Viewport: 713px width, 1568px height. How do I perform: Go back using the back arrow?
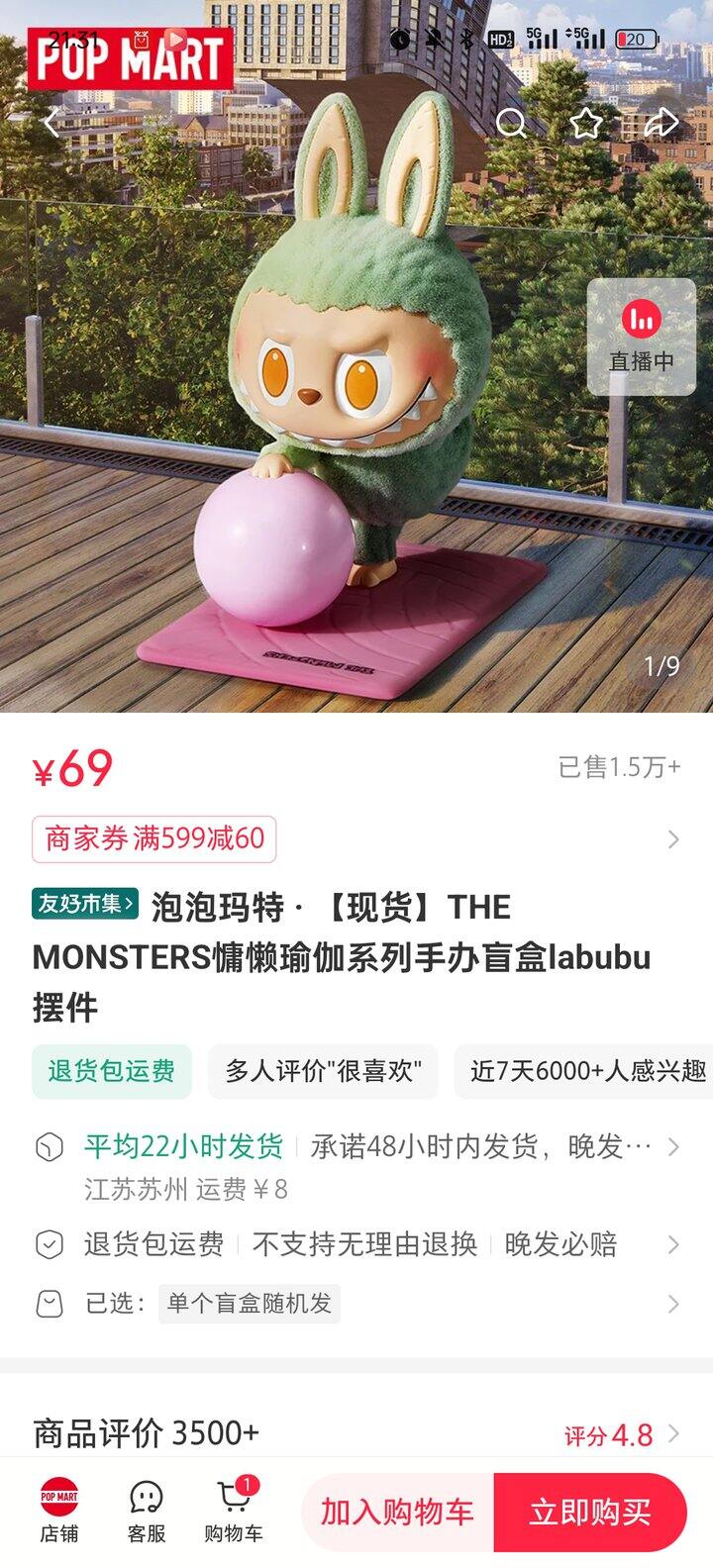click(x=51, y=124)
